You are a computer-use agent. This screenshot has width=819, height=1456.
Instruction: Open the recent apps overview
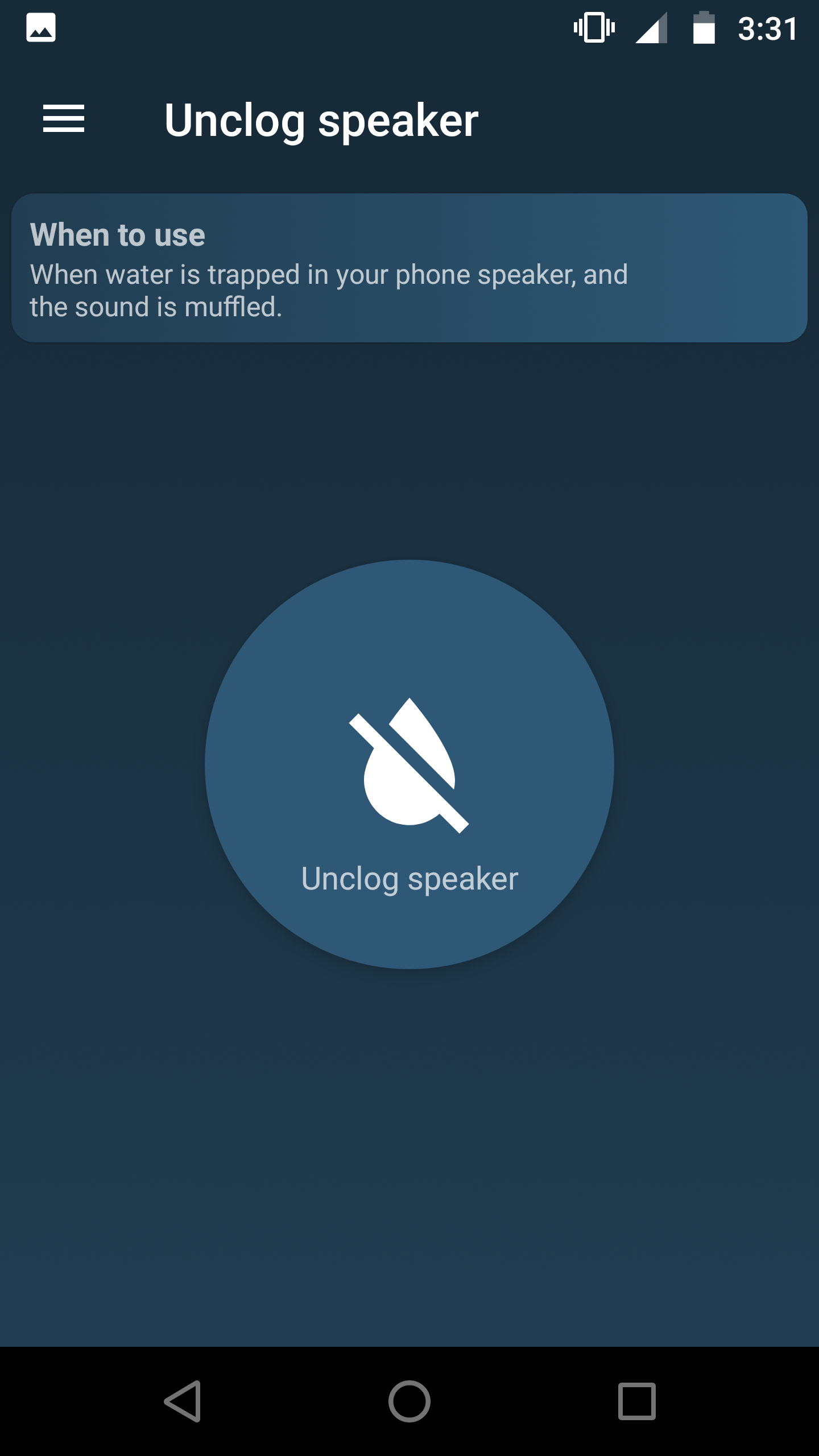point(636,1401)
